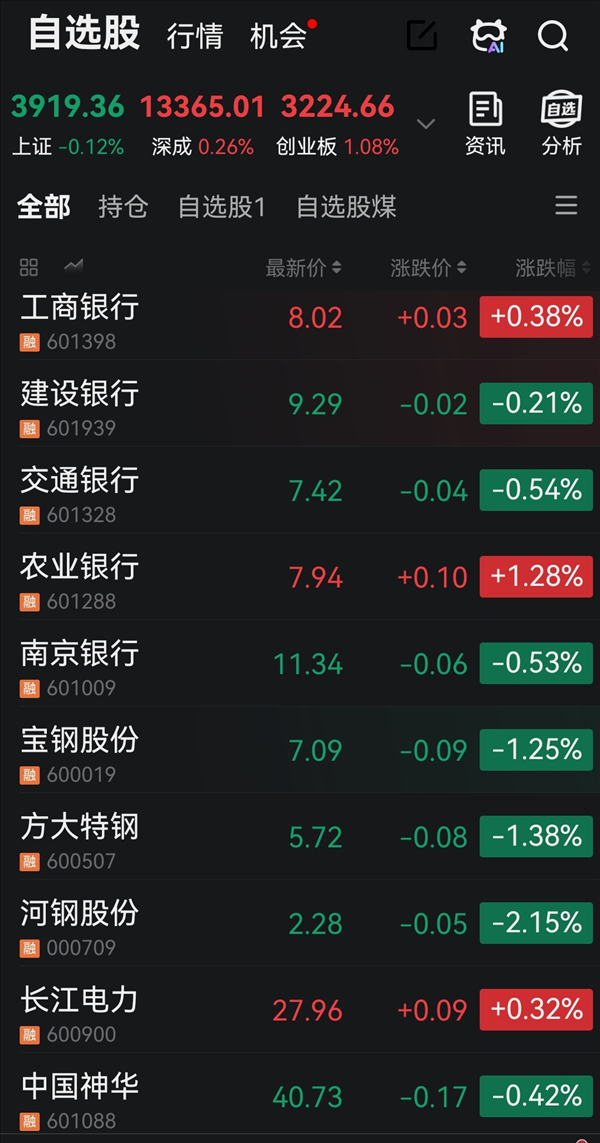Expand the index bar chevron
This screenshot has height=1143, width=600.
pos(426,124)
